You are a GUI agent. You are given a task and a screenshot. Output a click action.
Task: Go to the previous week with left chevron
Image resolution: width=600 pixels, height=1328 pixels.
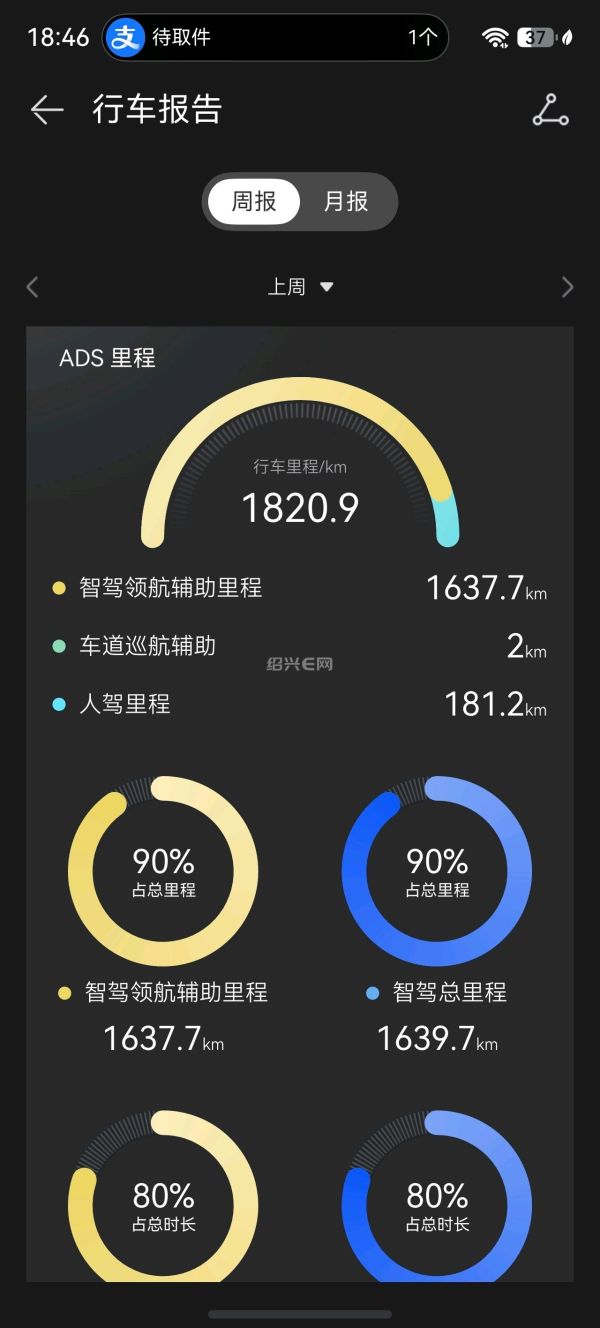[32, 288]
